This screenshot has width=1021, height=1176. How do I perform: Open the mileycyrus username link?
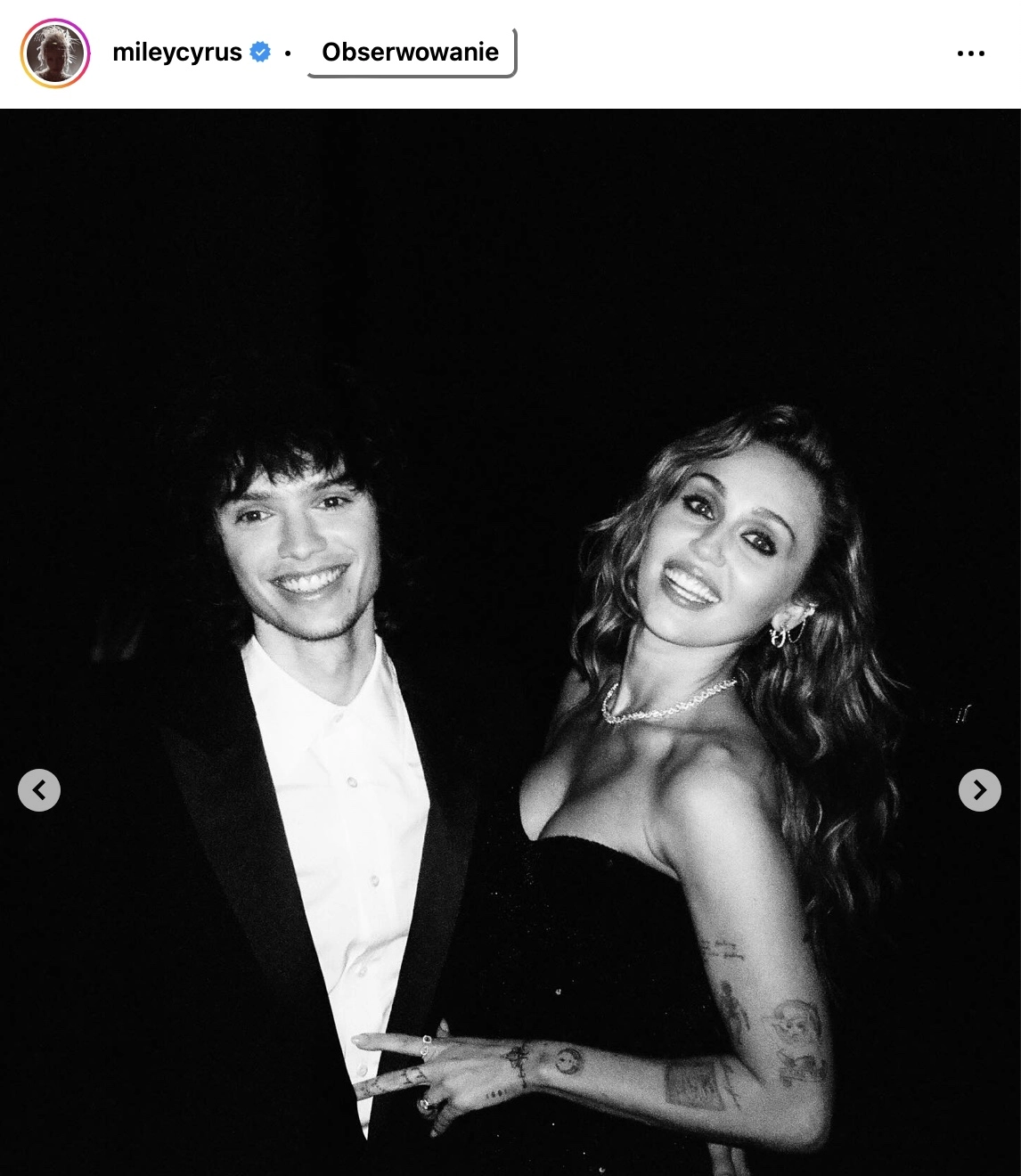(177, 53)
